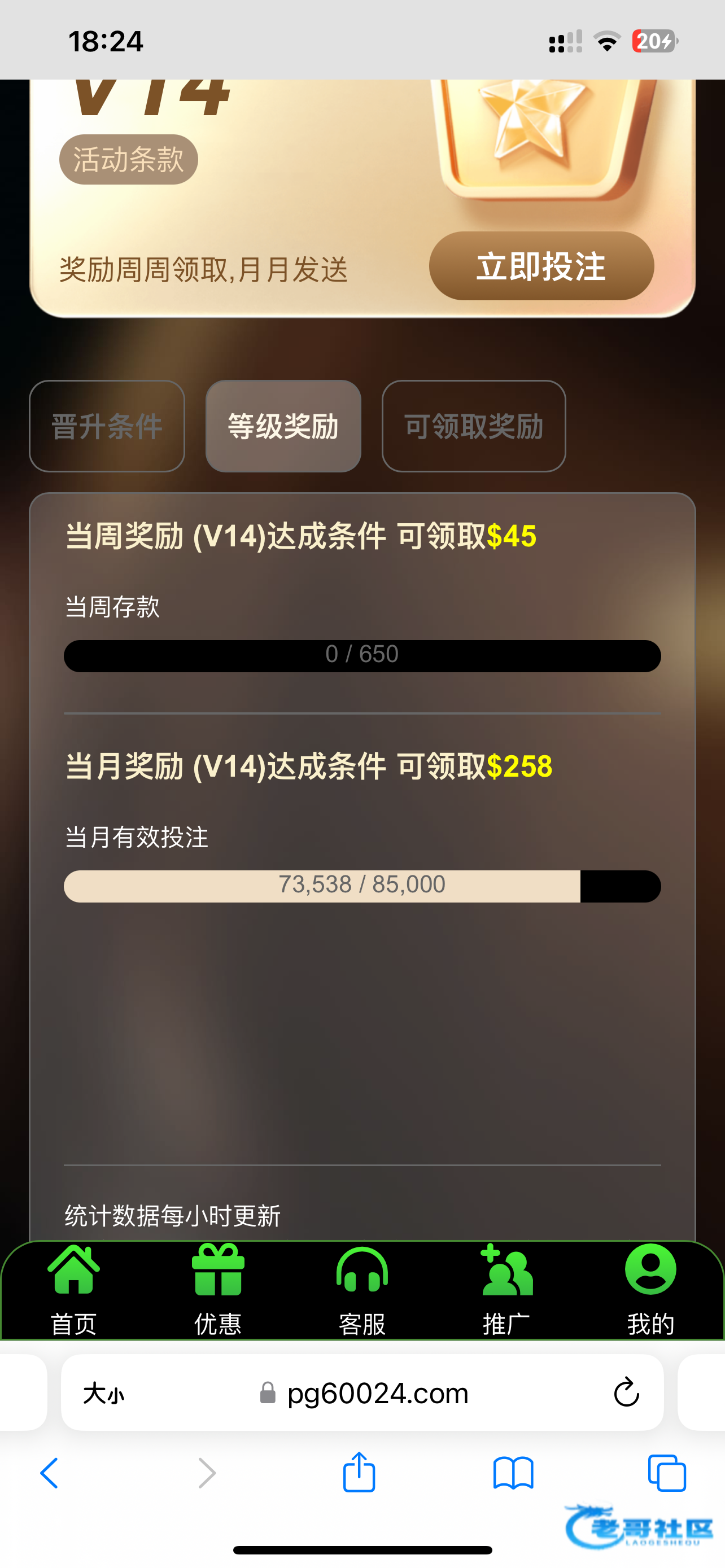The height and width of the screenshot is (1568, 725).
Task: Select the 等级奖励 tab
Action: (283, 426)
